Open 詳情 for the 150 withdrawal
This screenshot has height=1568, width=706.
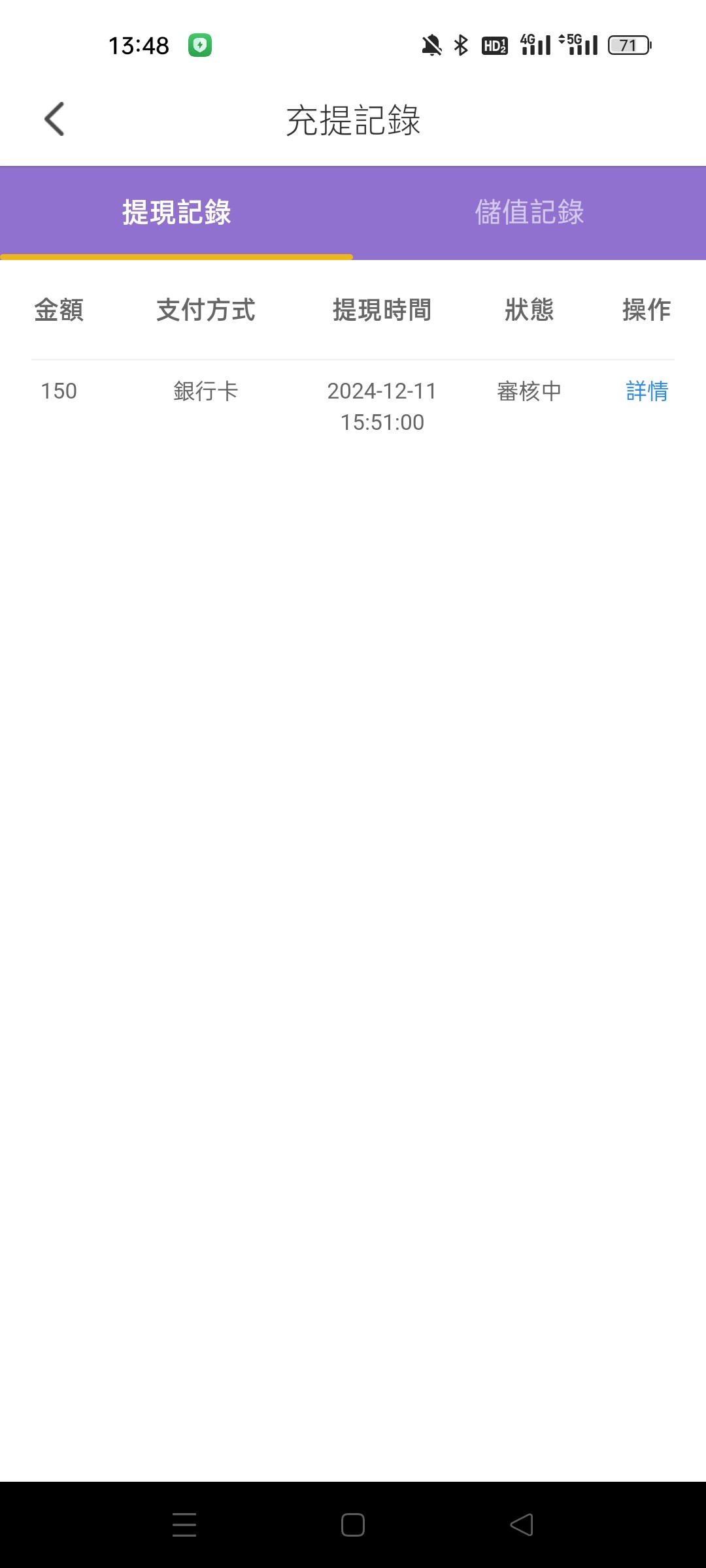(x=647, y=391)
